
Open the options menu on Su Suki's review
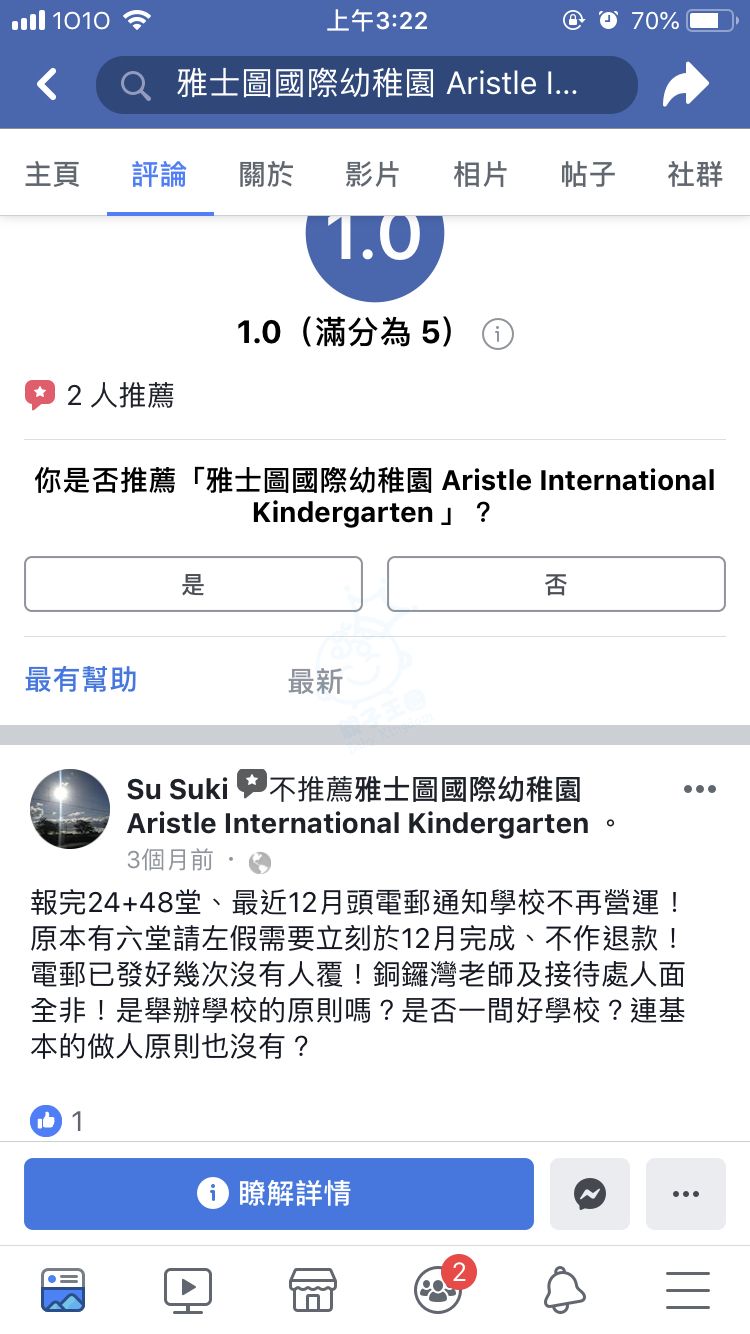(x=699, y=789)
